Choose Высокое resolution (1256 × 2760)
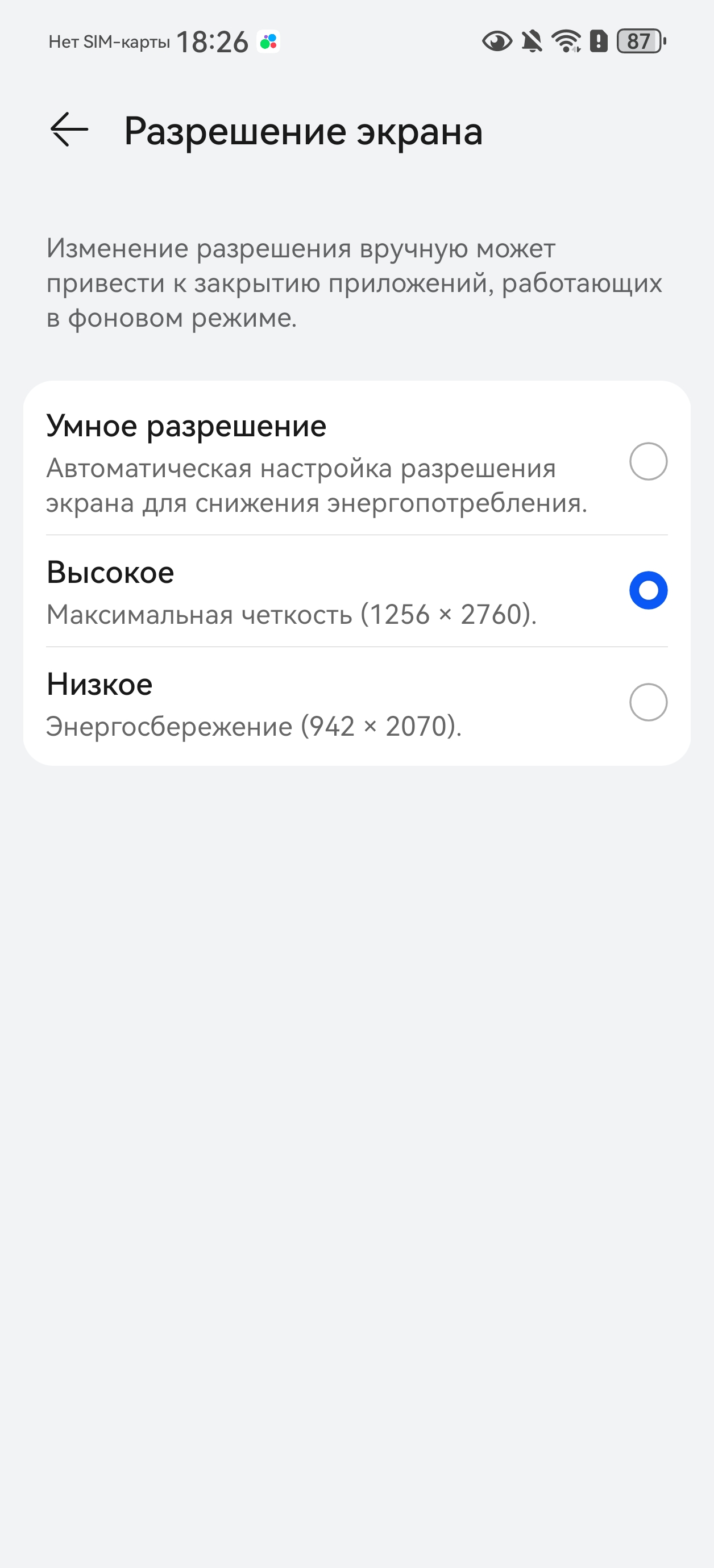 (x=647, y=590)
